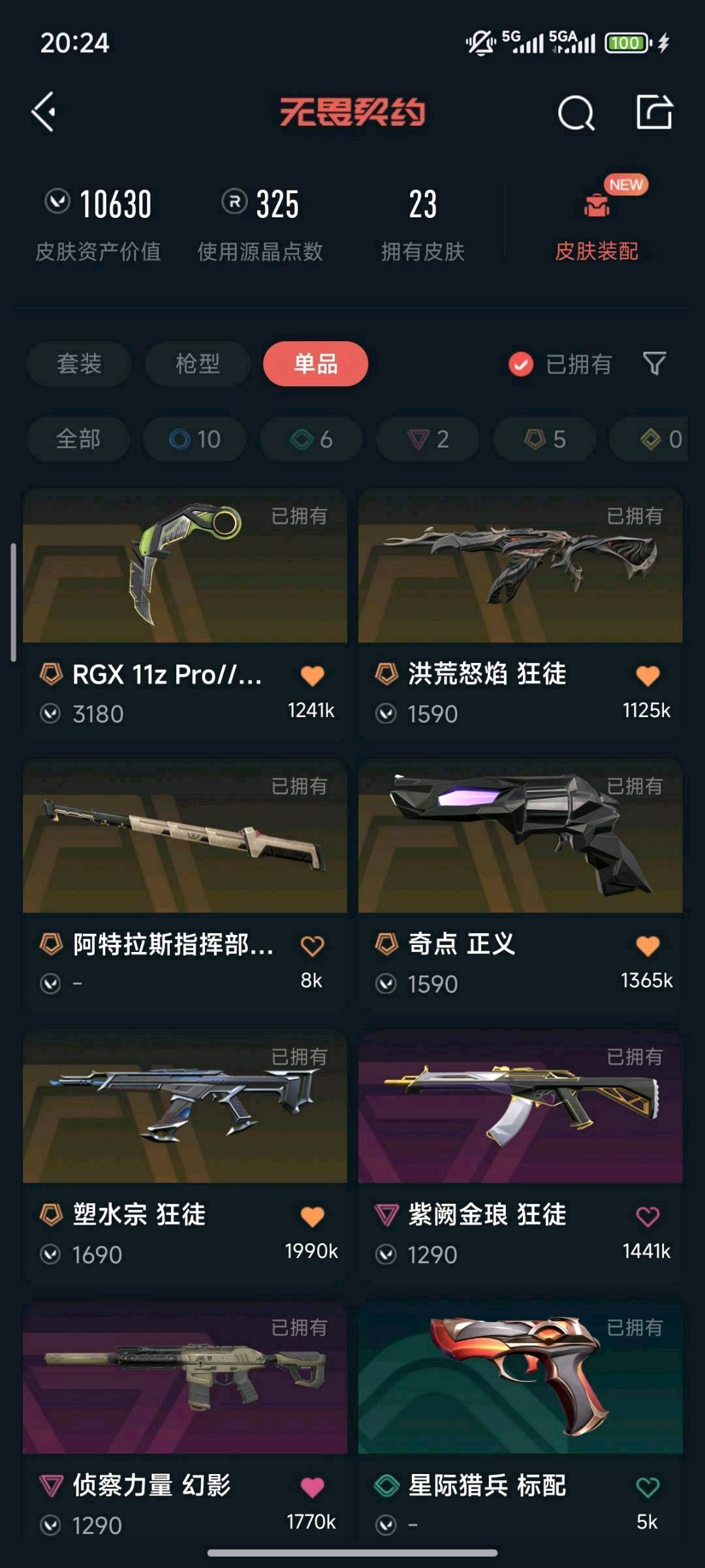Toggle the 已拥有 owned-only checkbox

pyautogui.click(x=521, y=364)
